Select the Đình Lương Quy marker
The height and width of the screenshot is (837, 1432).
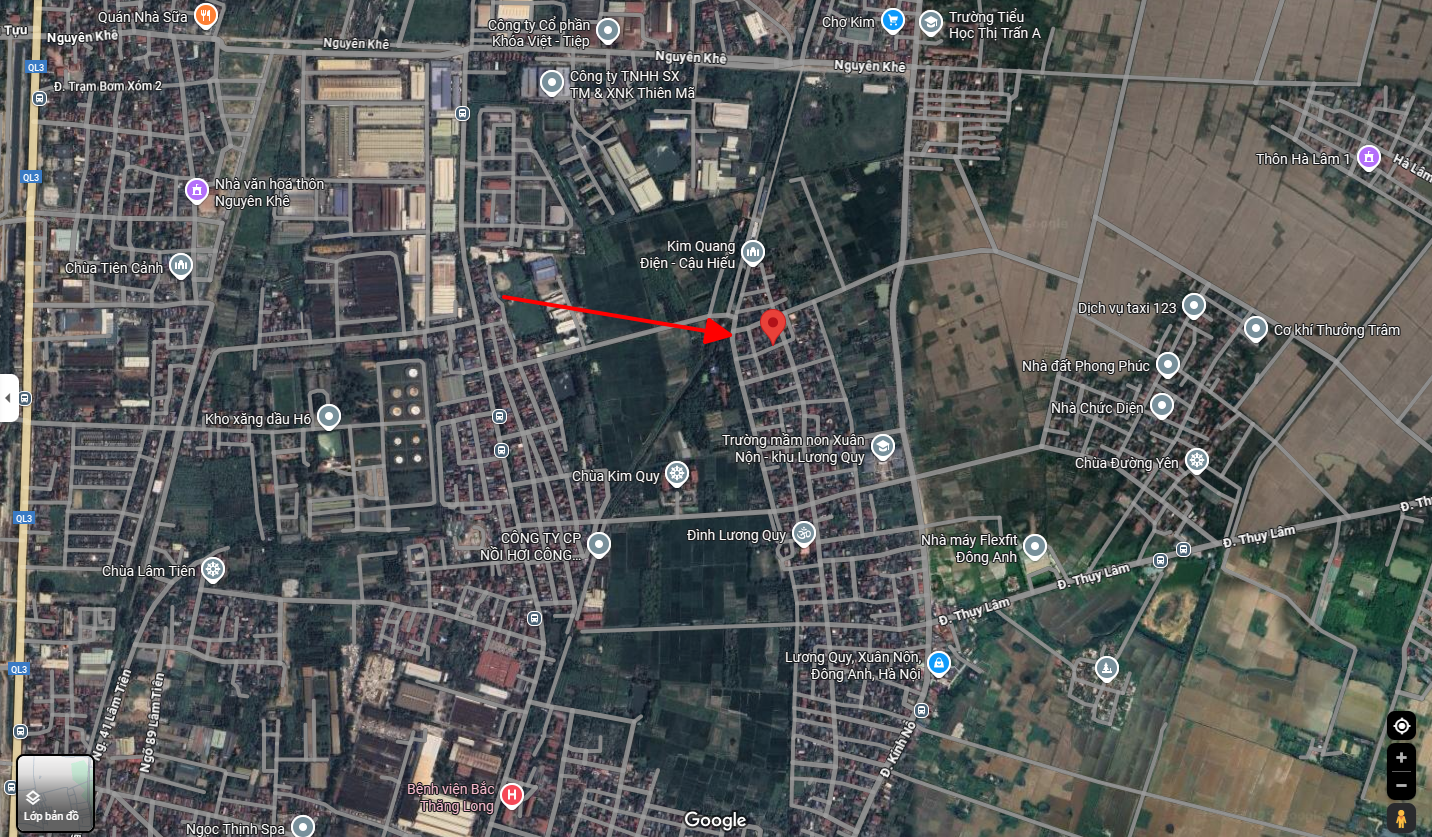802,534
